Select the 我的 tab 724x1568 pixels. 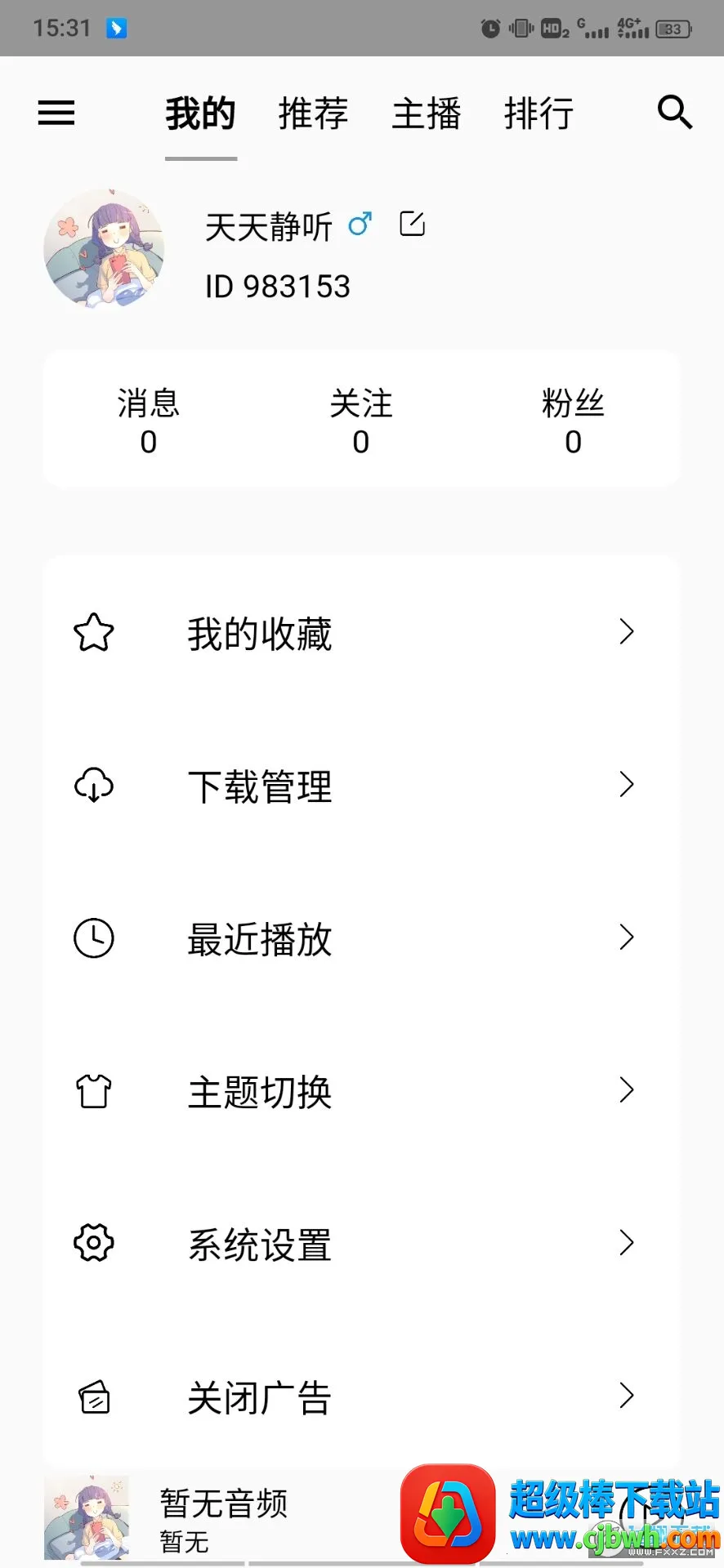(x=201, y=114)
